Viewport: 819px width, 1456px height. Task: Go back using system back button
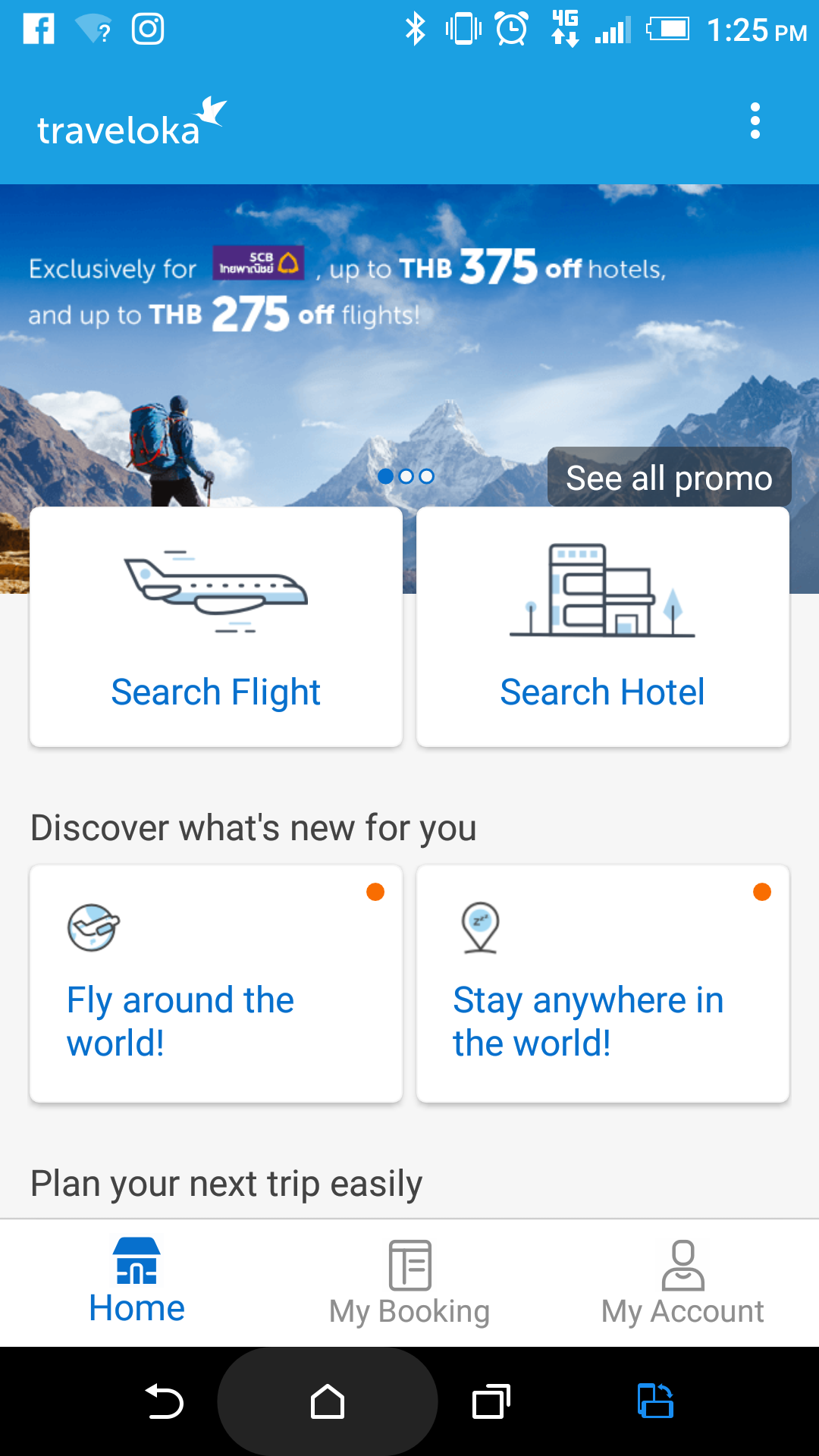click(x=164, y=1401)
